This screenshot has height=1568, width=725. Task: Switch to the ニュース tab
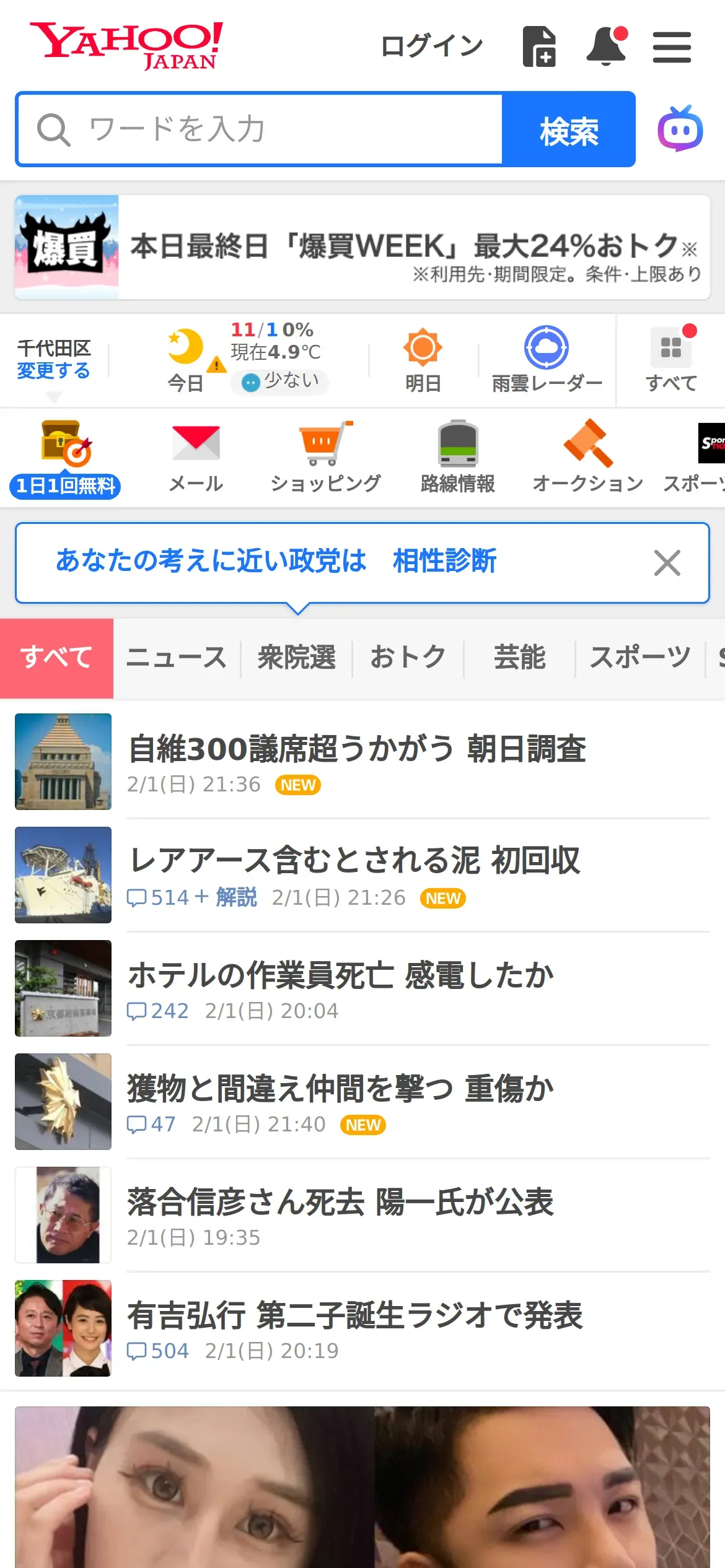click(x=177, y=658)
